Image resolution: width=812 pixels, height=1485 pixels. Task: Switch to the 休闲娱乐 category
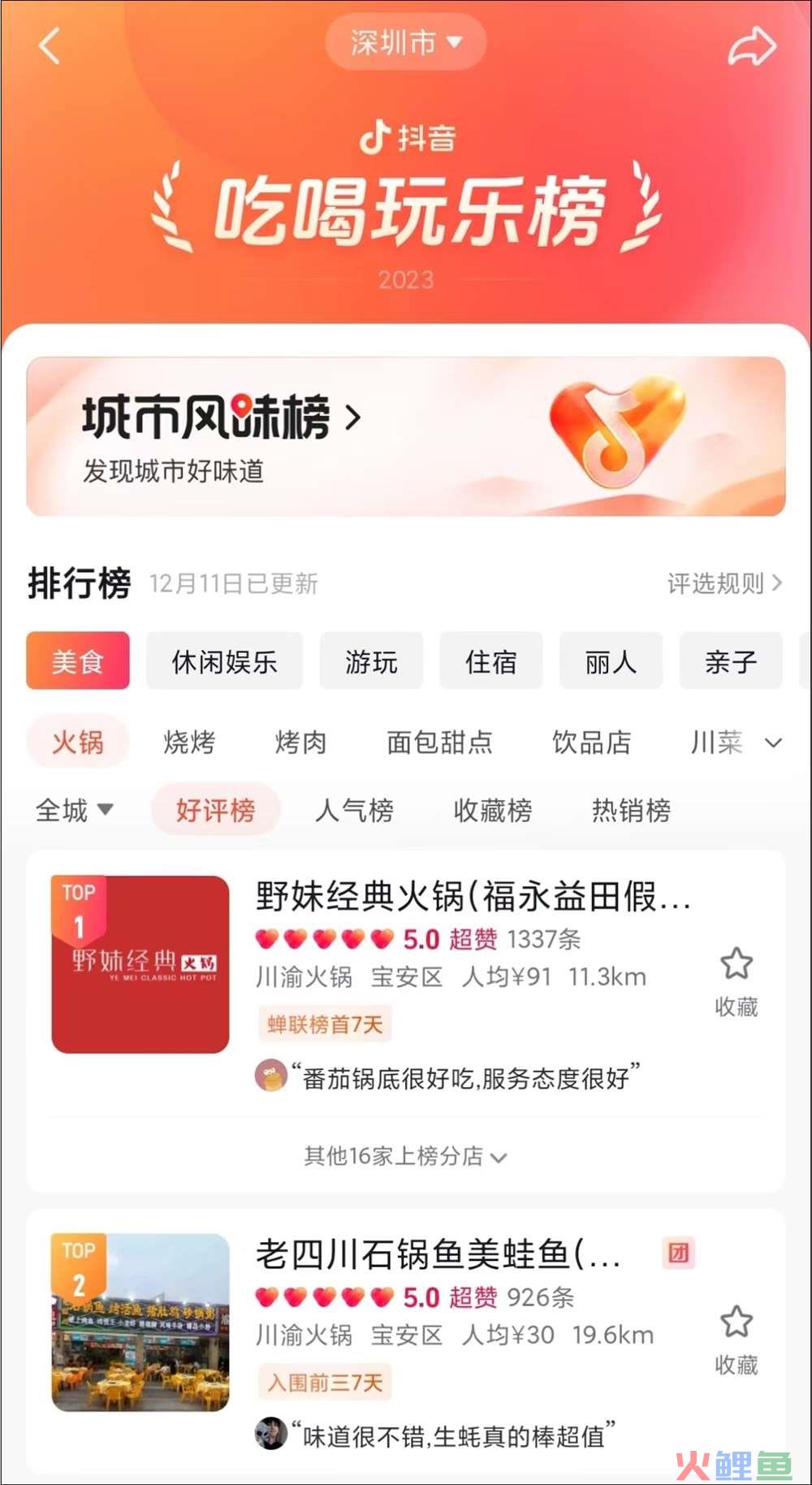coord(224,661)
